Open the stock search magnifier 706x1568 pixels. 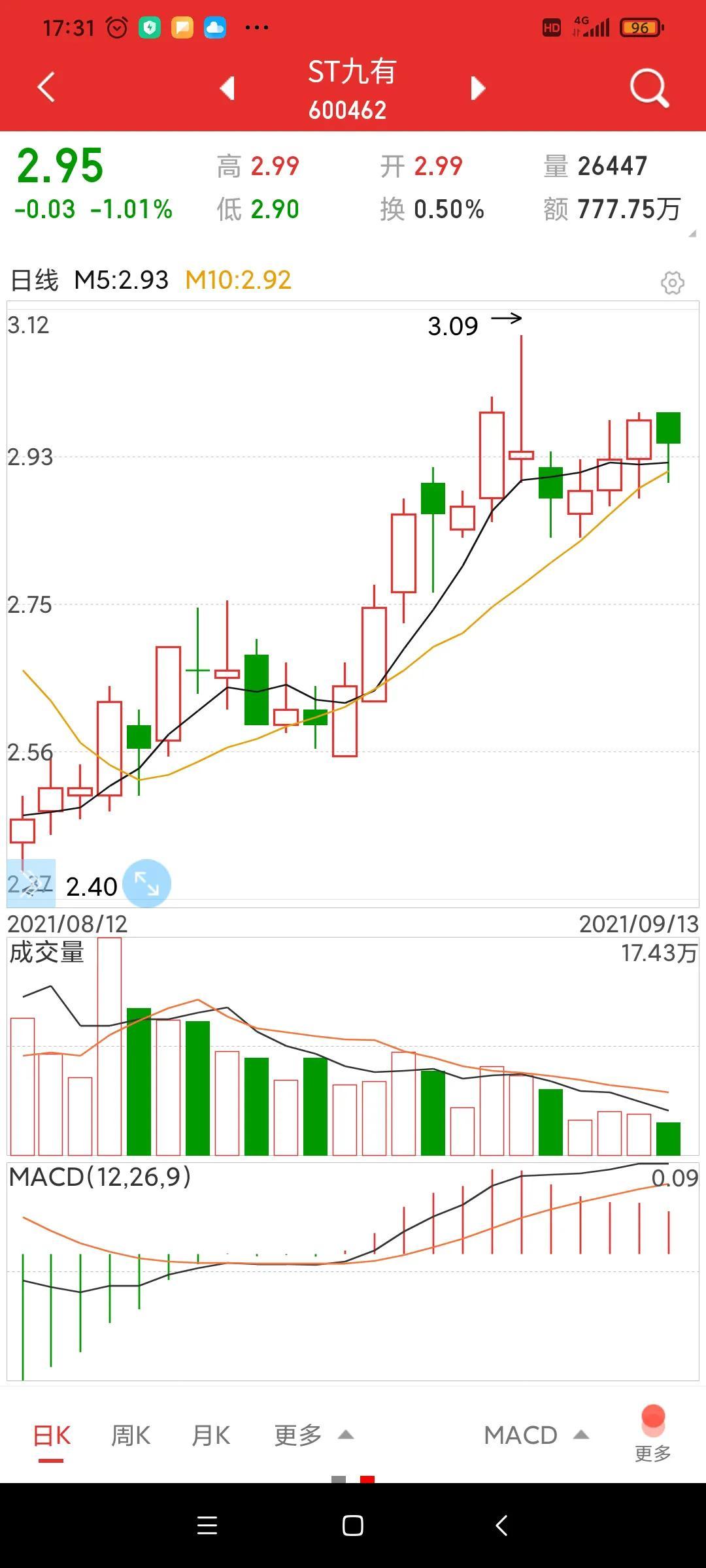[649, 88]
